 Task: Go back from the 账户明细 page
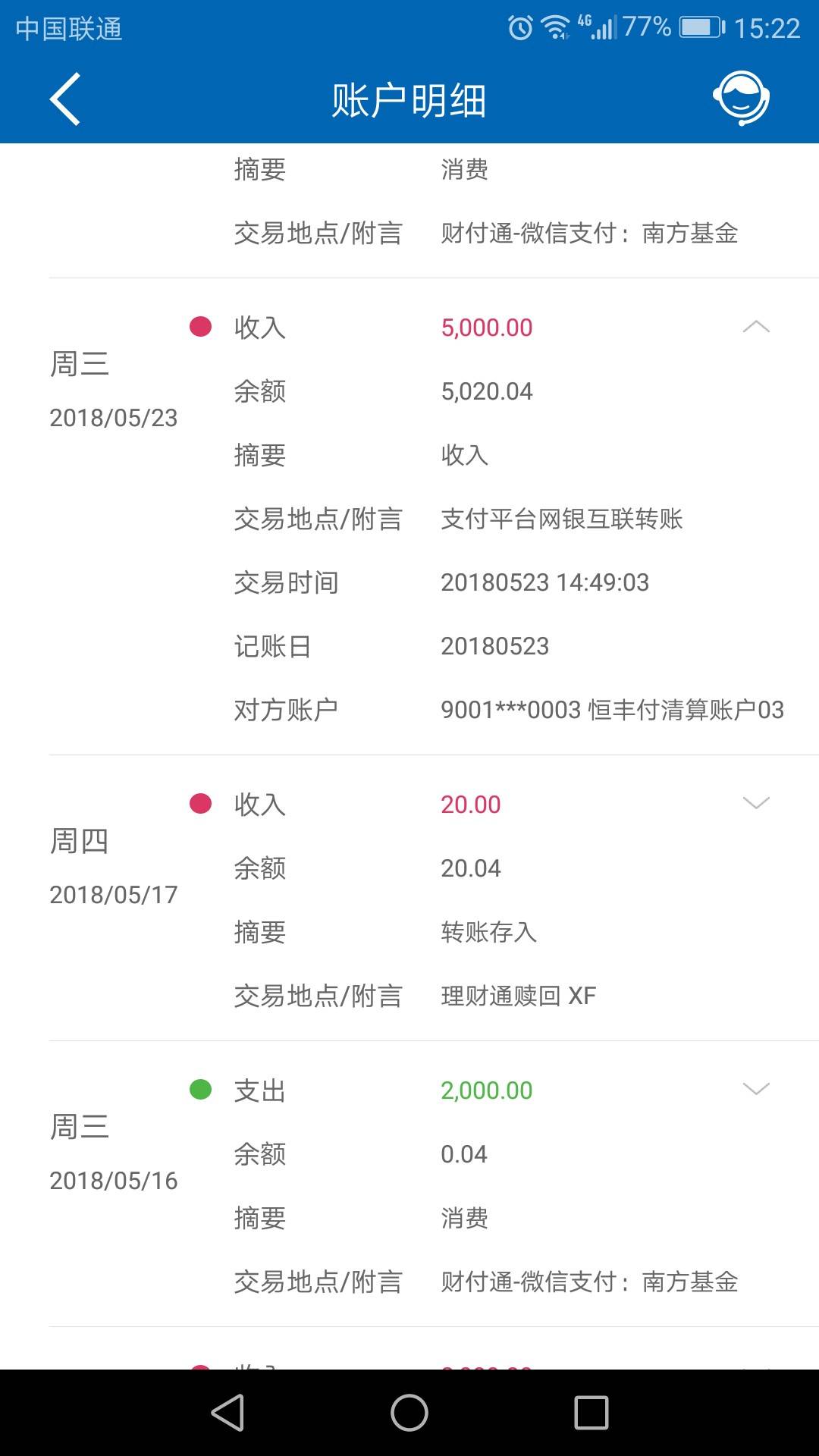coord(65,99)
